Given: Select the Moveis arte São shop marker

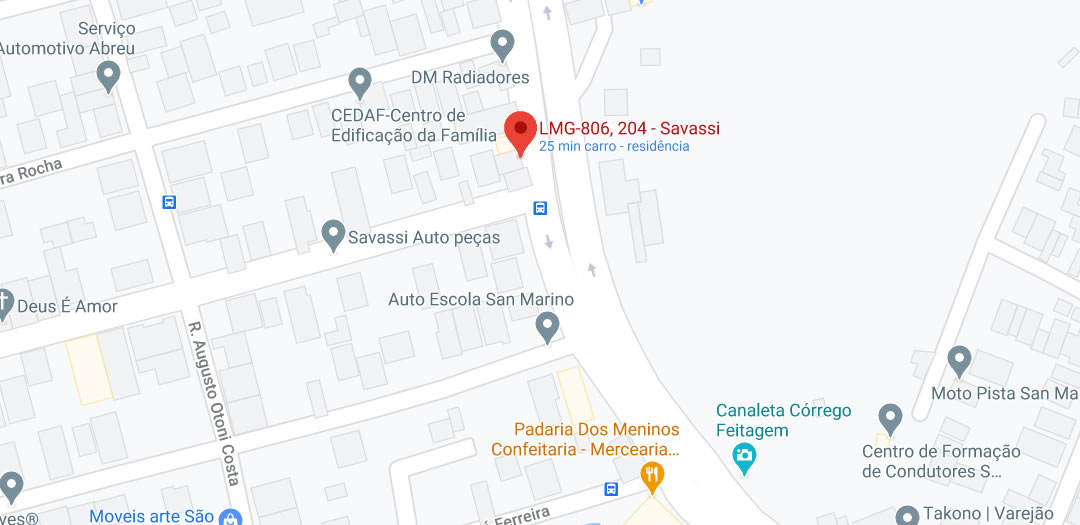Looking at the screenshot, I should tap(231, 517).
